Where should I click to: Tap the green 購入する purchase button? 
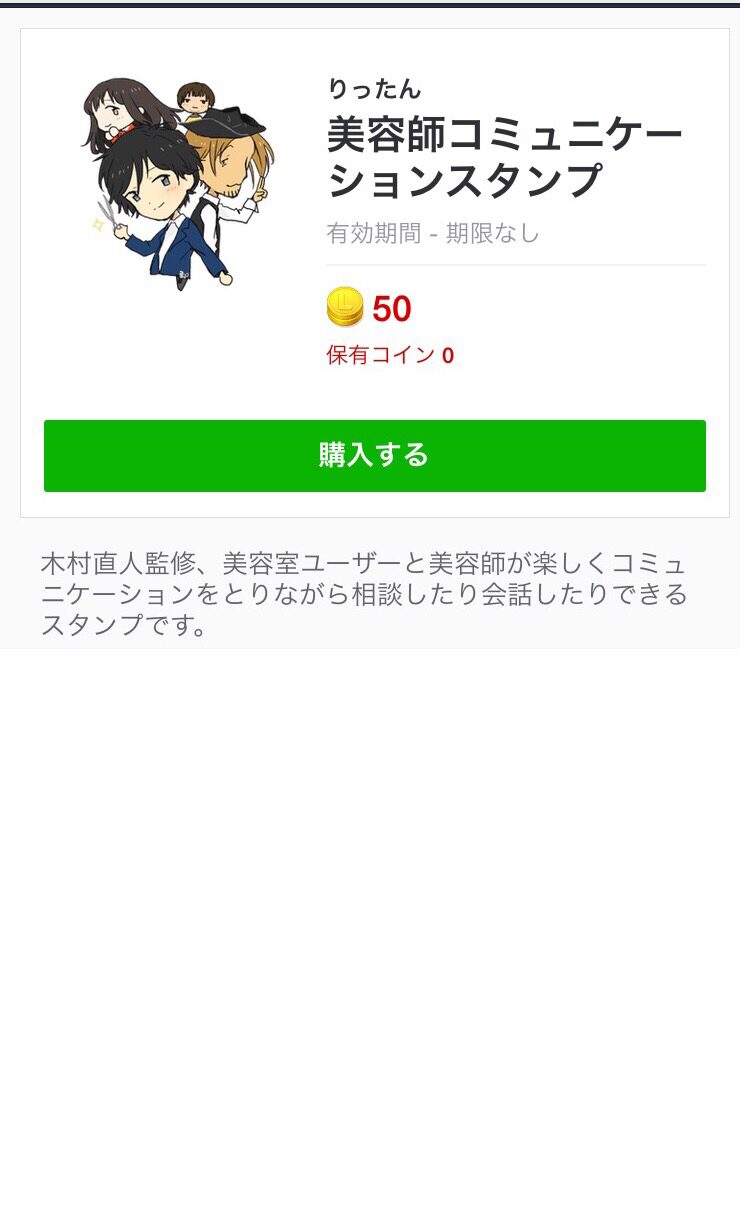click(375, 456)
